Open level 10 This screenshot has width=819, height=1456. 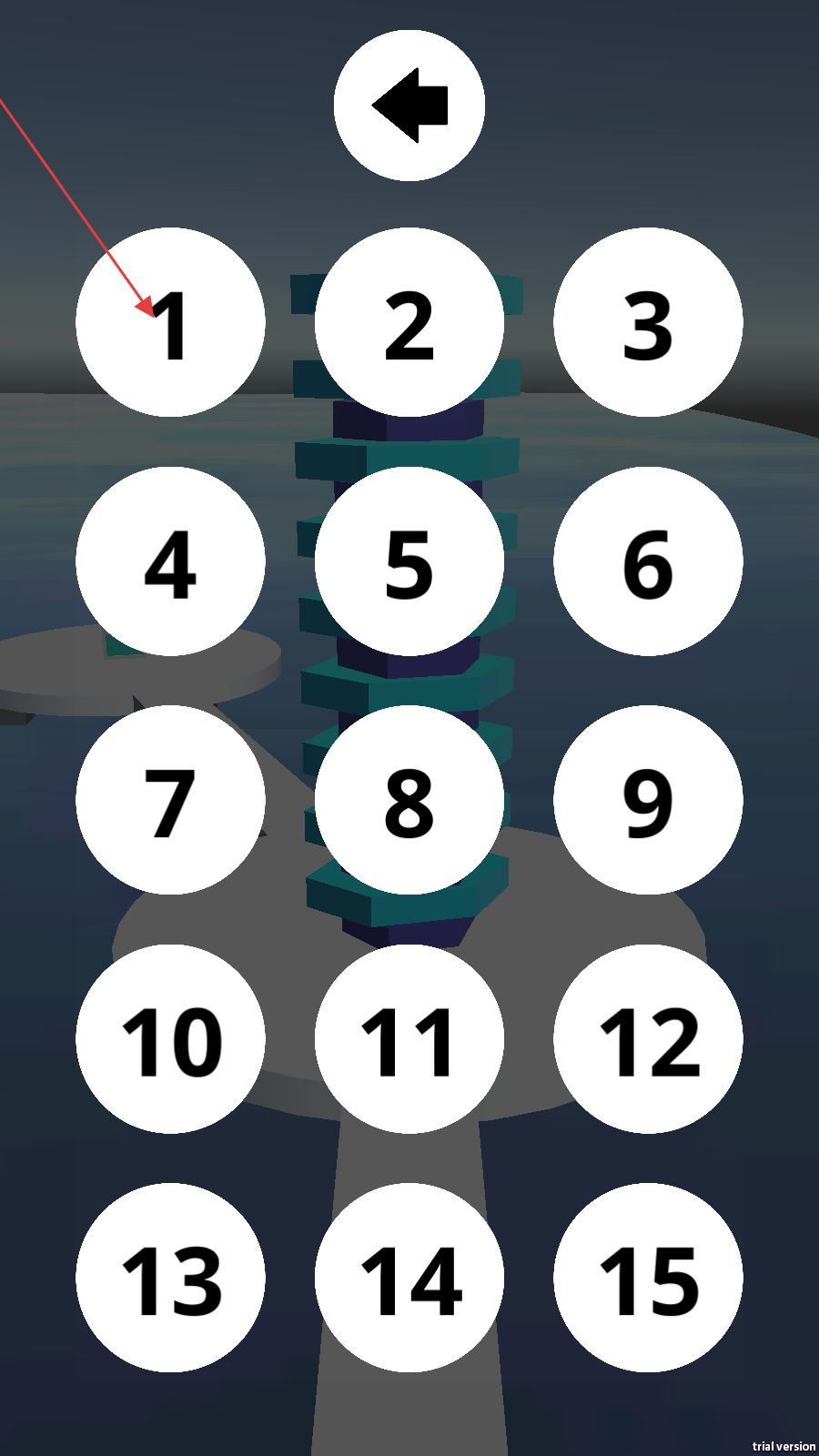click(170, 1039)
